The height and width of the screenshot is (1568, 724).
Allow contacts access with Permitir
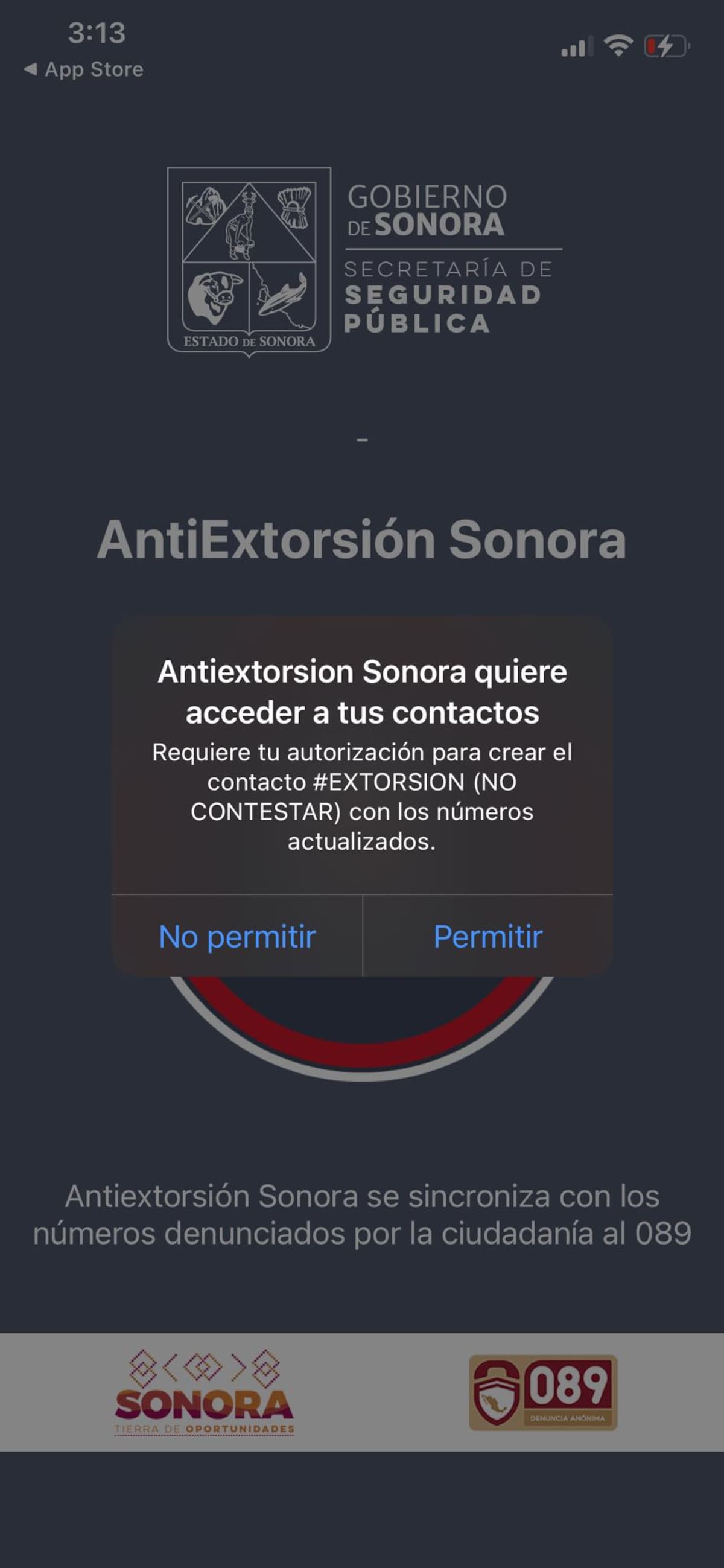coord(487,936)
